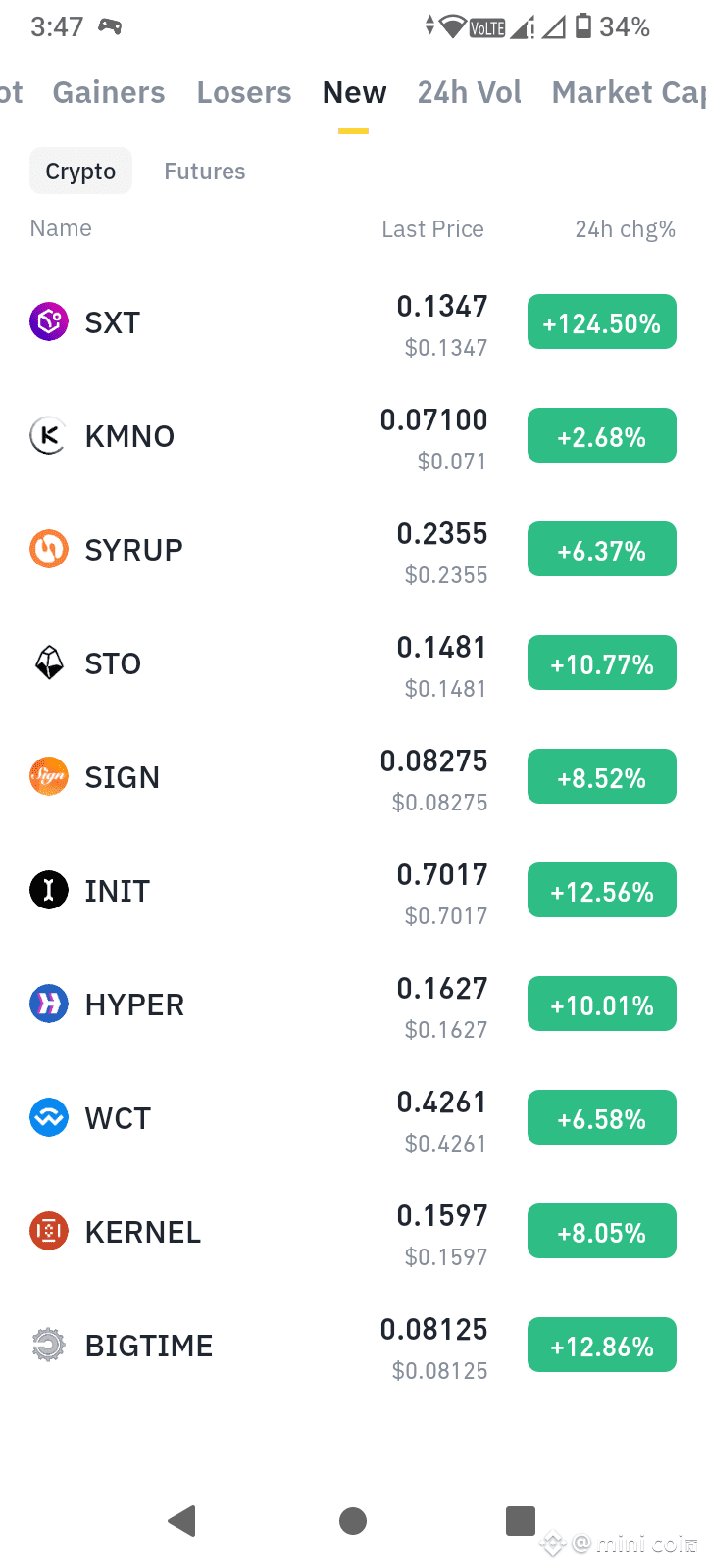The width and height of the screenshot is (706, 1568).
Task: Switch to the Futures filter
Action: [x=204, y=171]
